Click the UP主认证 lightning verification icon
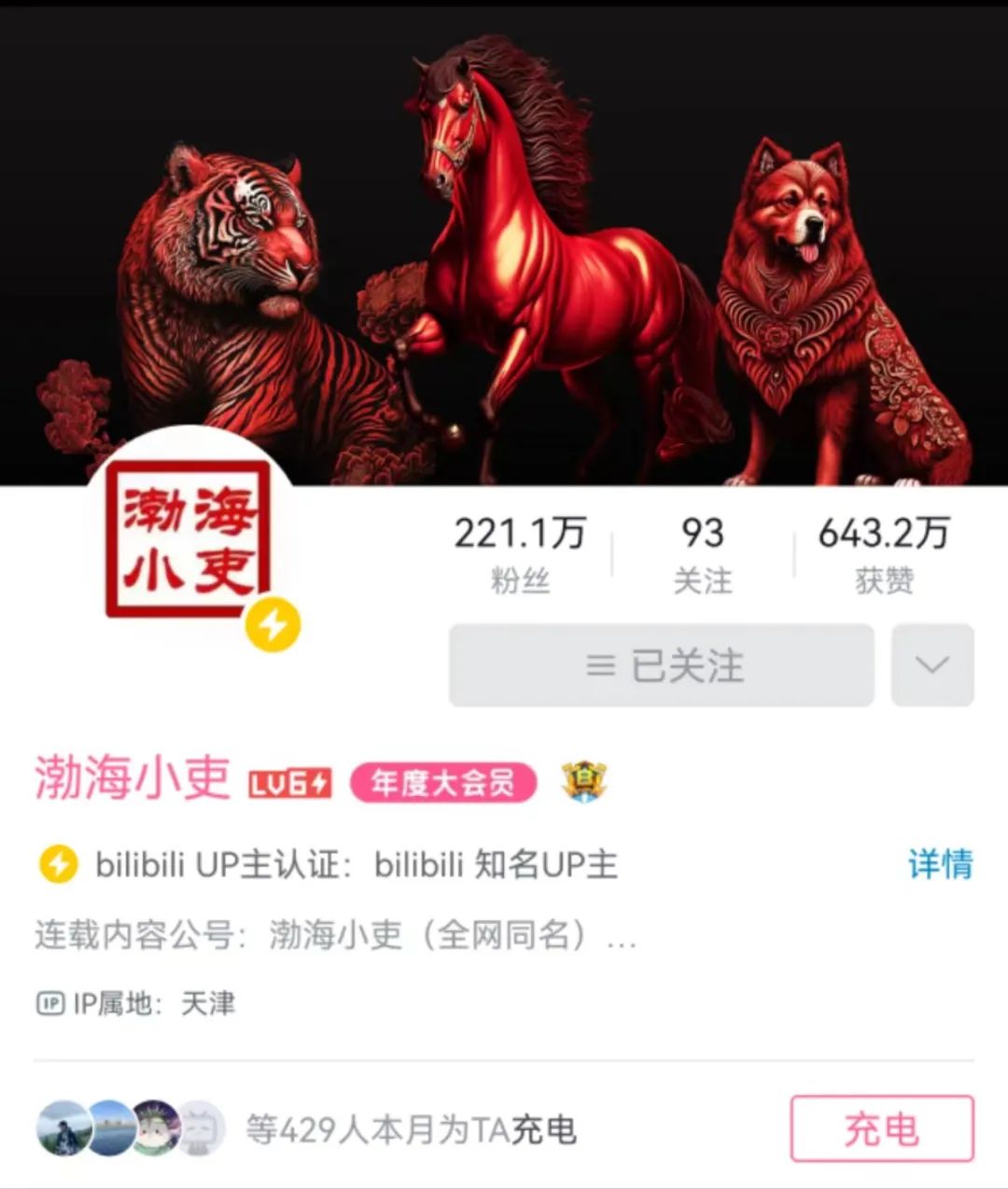Viewport: 1008px width, 1189px height. (x=58, y=863)
